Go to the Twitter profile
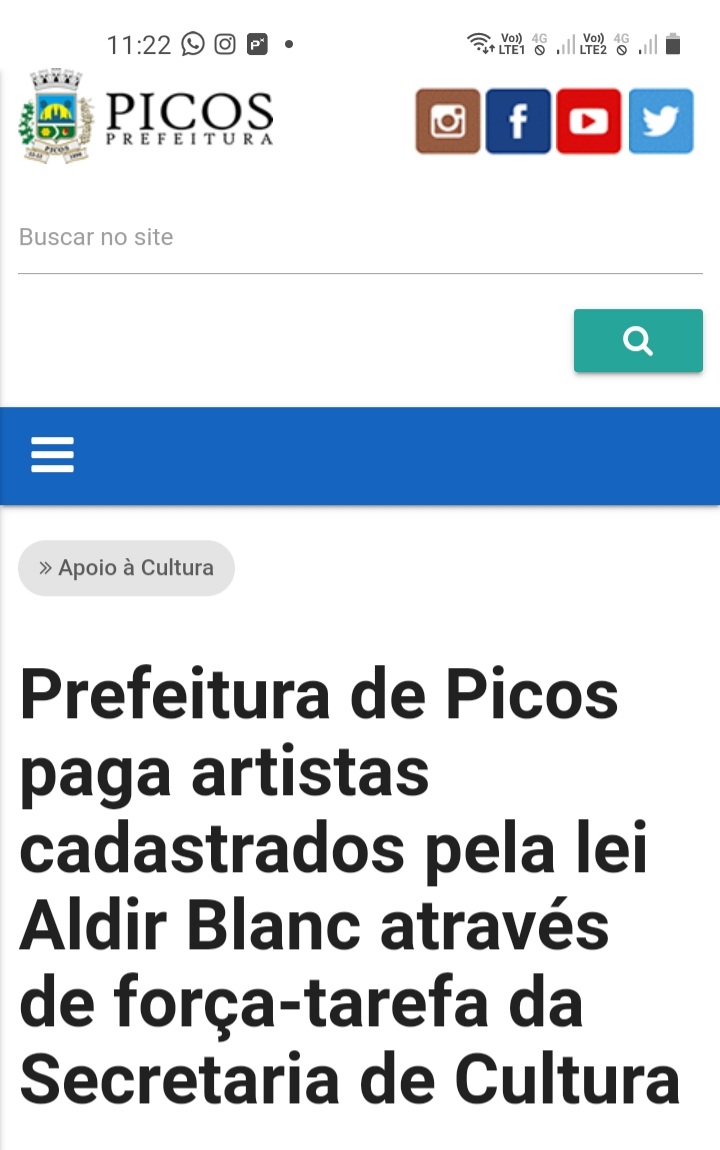 click(661, 121)
